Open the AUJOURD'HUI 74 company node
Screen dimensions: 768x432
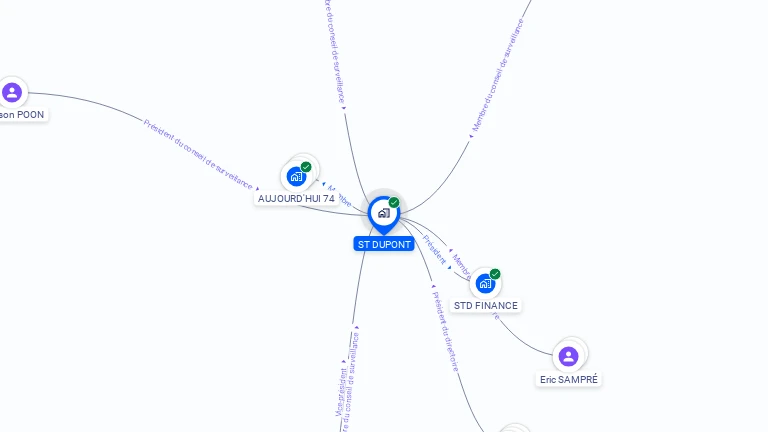297,177
